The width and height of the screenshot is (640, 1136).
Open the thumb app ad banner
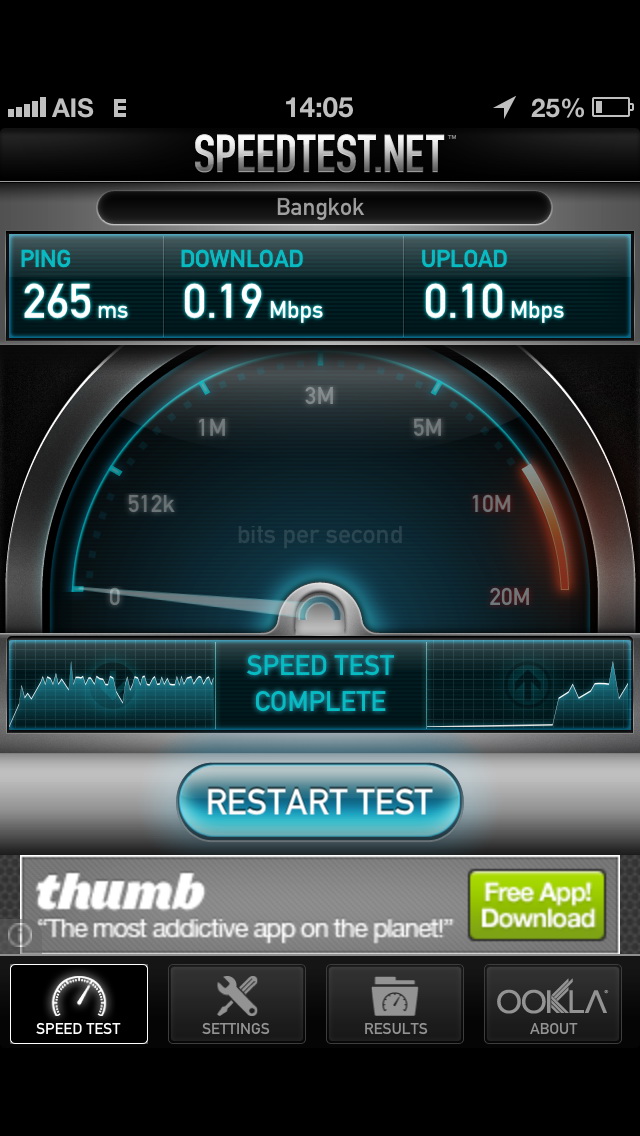pyautogui.click(x=250, y=905)
